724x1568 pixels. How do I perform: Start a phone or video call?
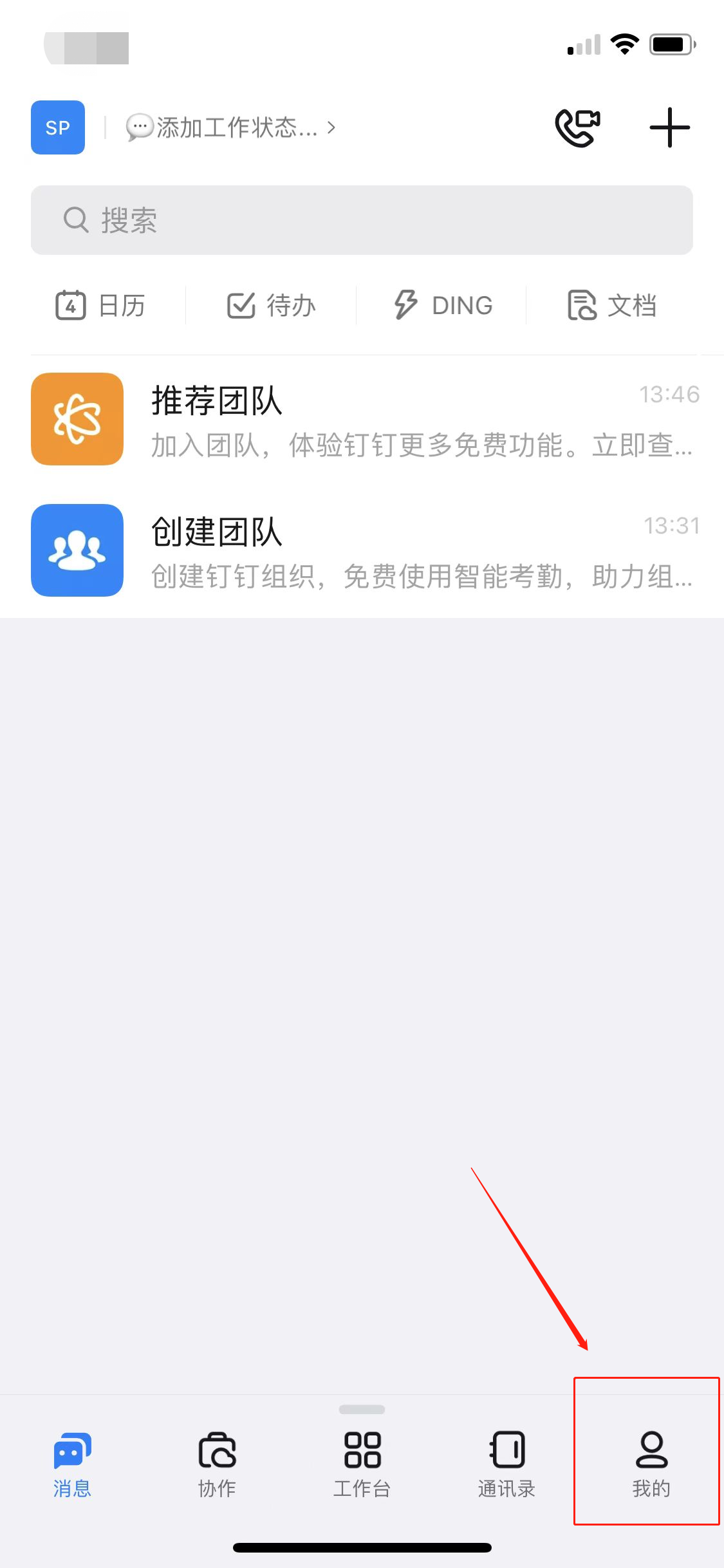click(x=577, y=127)
